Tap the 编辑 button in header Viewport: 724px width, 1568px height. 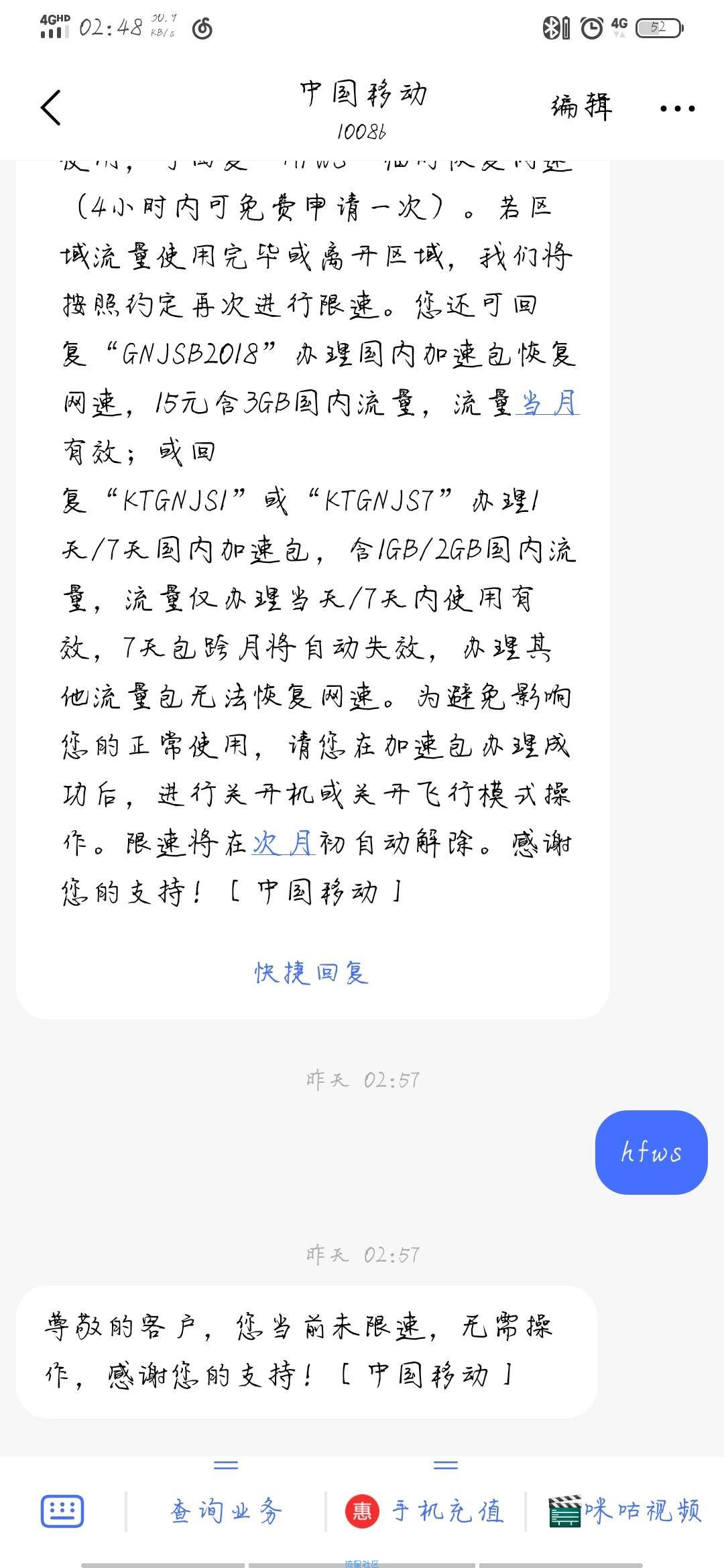pos(581,107)
